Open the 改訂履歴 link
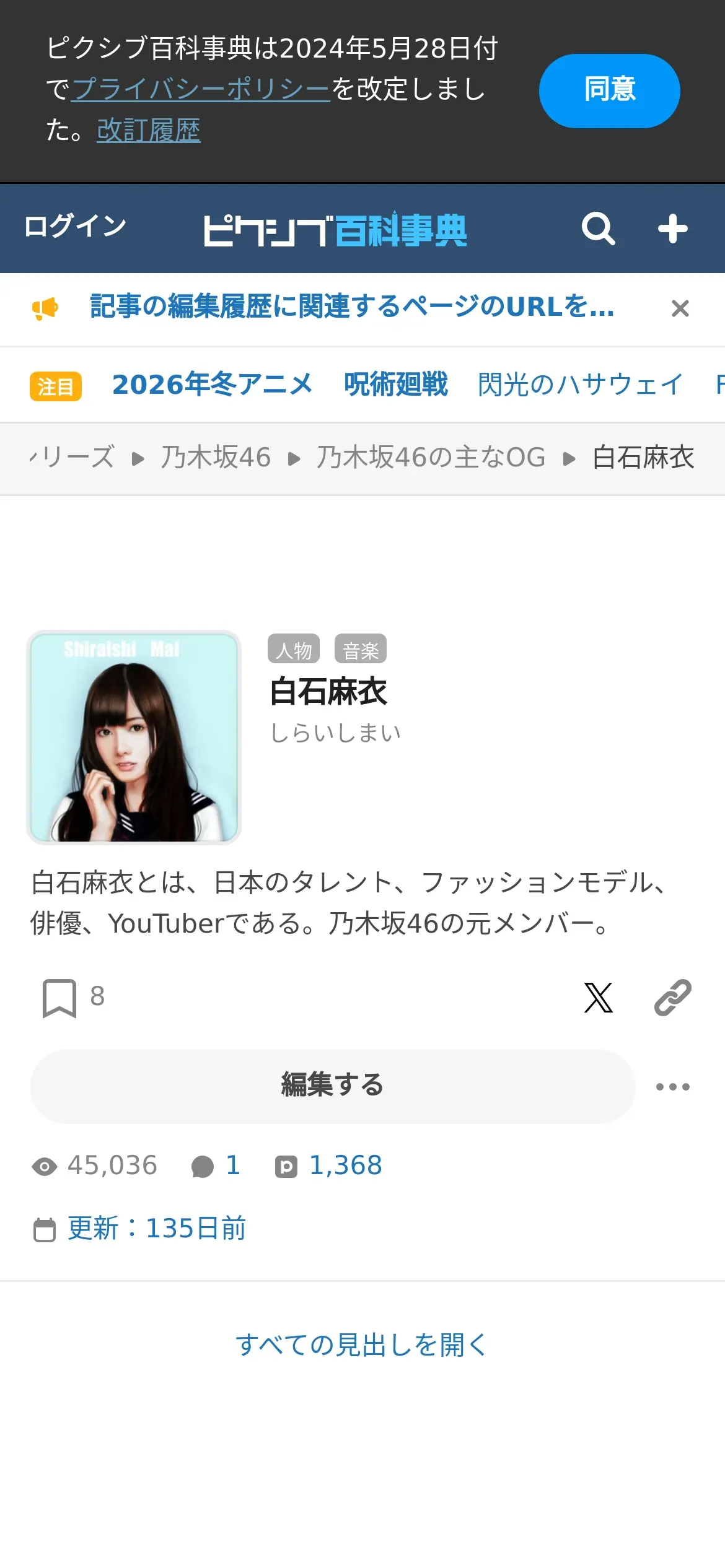This screenshot has height=1568, width=725. pyautogui.click(x=148, y=131)
